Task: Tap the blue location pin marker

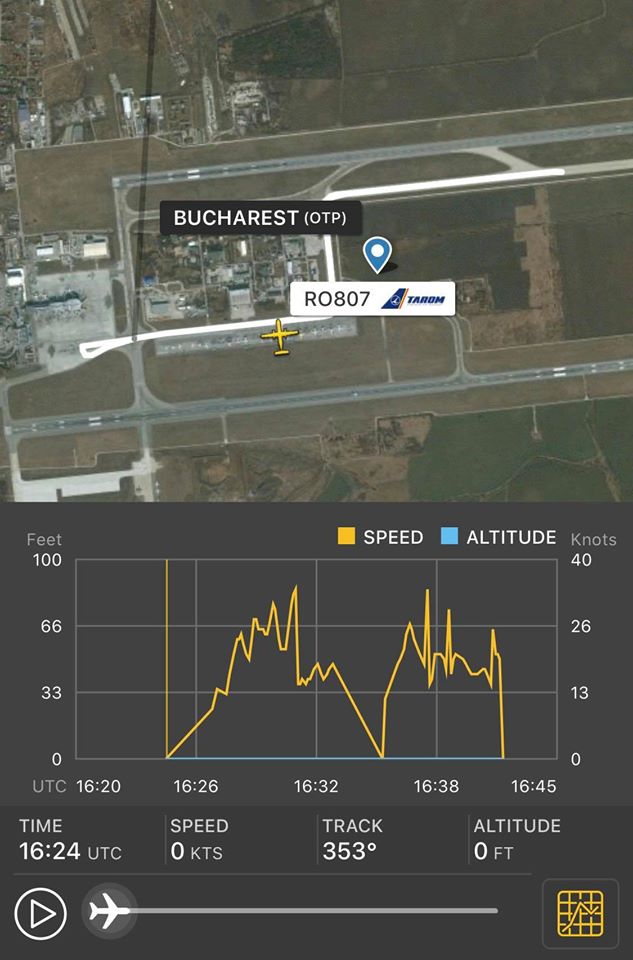Action: 377,254
